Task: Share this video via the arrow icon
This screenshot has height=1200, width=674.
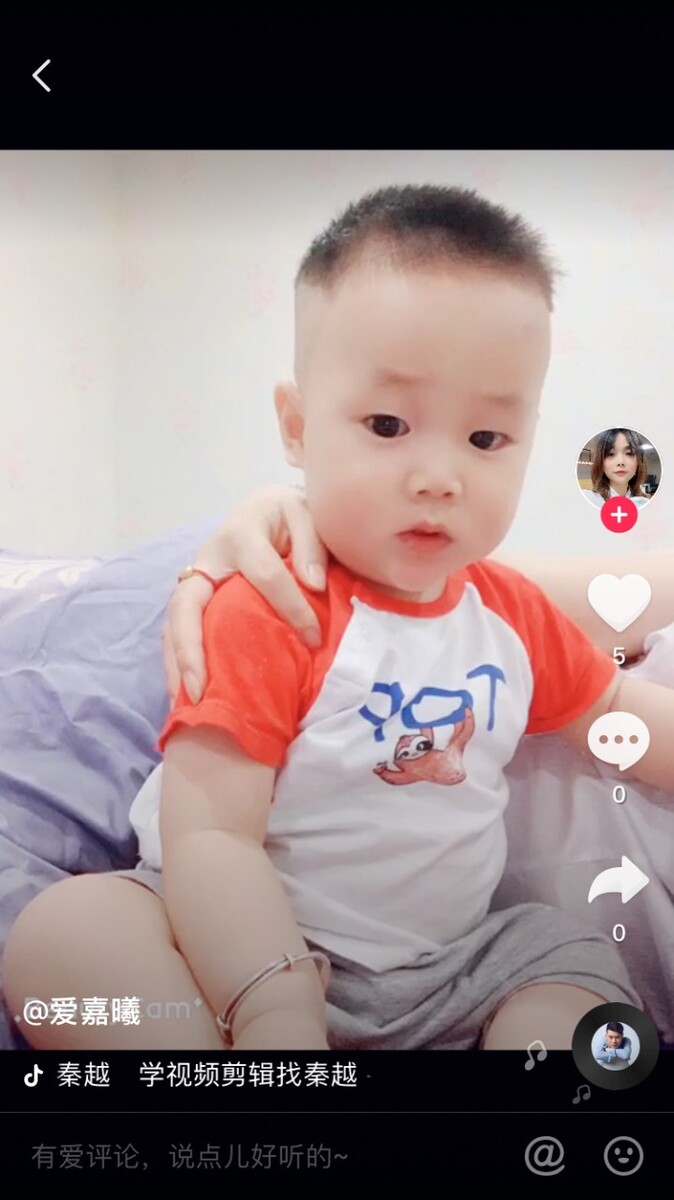Action: pos(618,881)
